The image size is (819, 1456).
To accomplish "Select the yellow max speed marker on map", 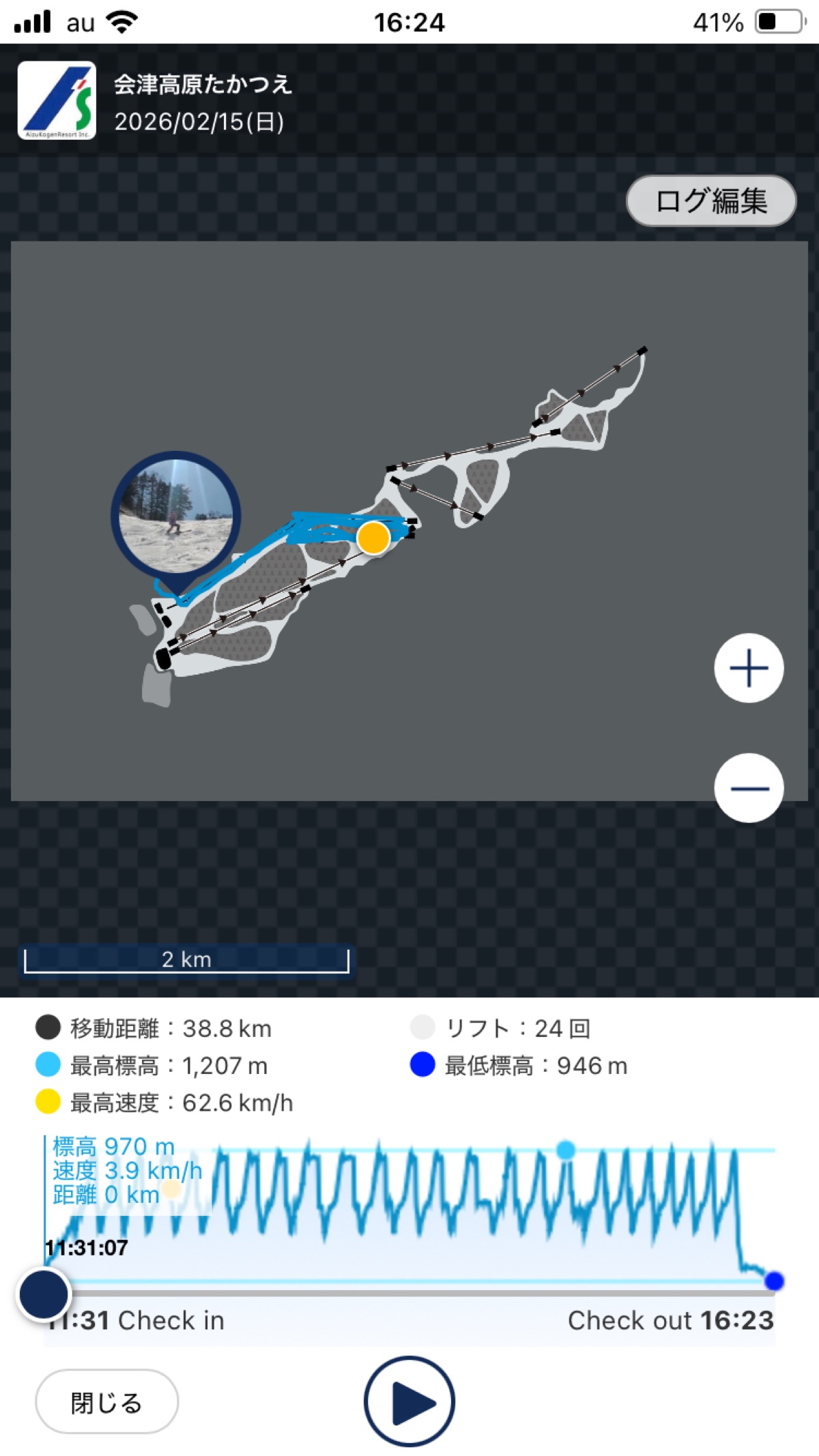I will point(373,540).
